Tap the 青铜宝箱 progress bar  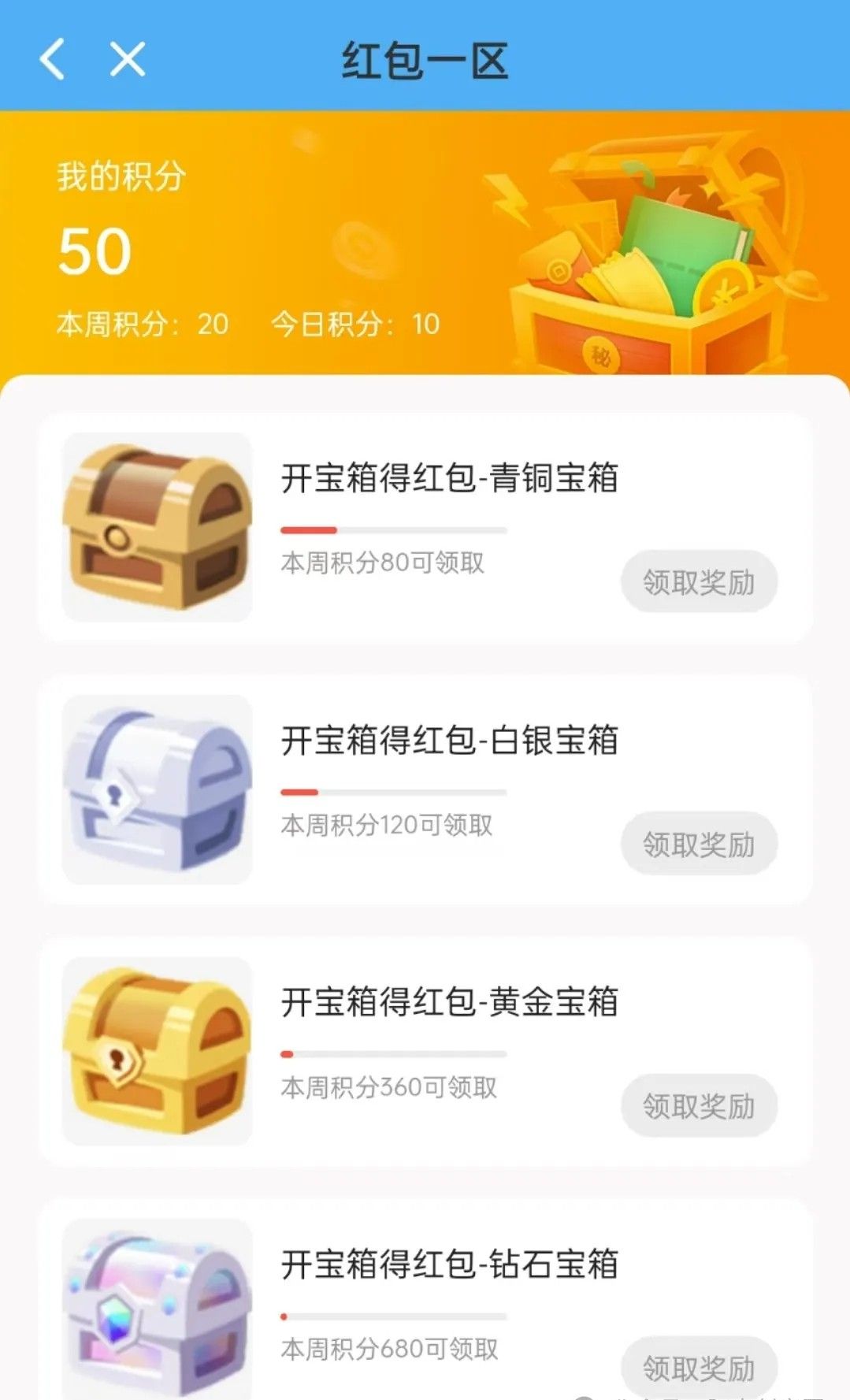pos(394,529)
